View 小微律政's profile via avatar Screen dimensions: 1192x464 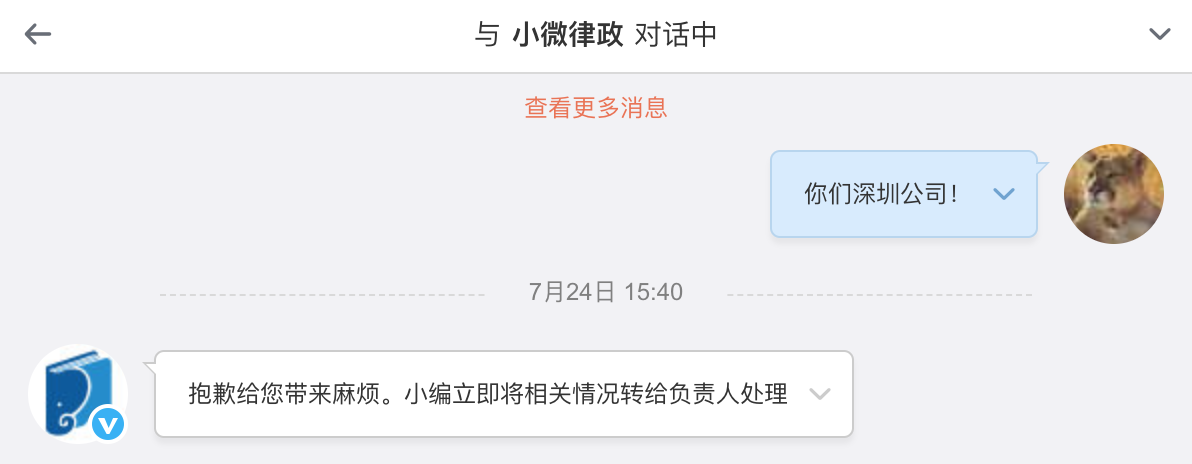click(78, 394)
